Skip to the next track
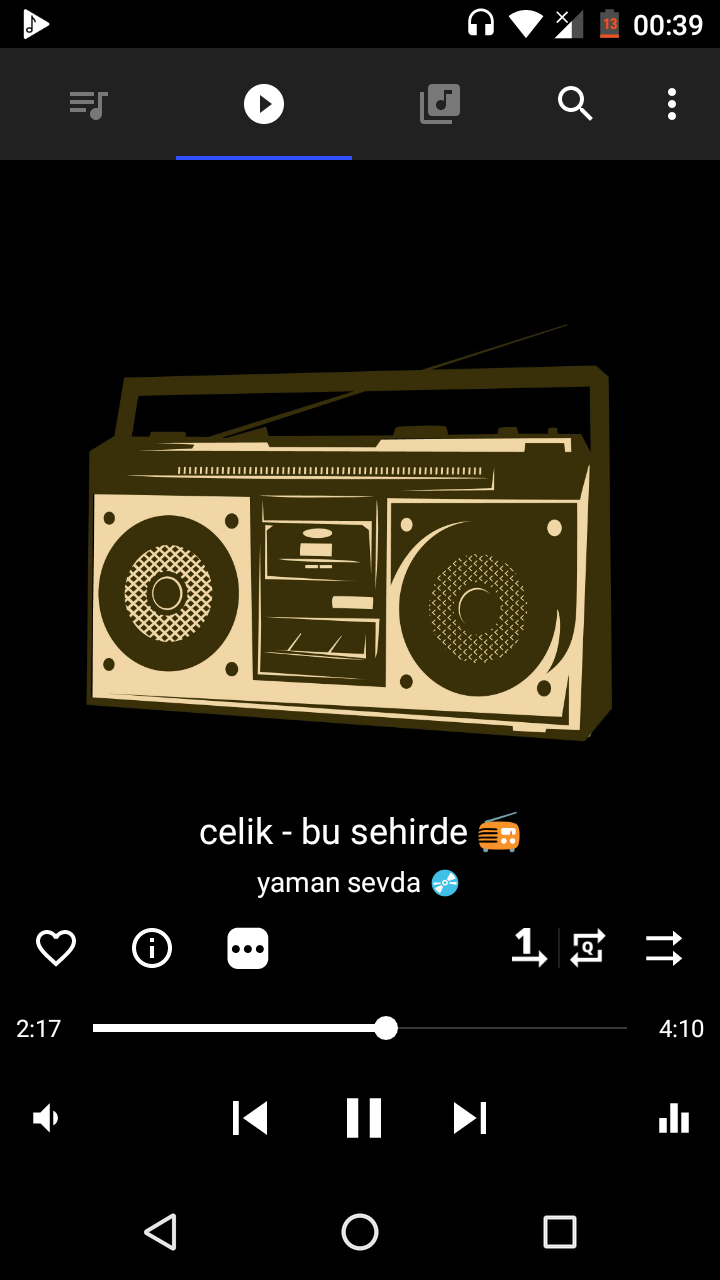The image size is (720, 1280). pyautogui.click(x=470, y=1117)
